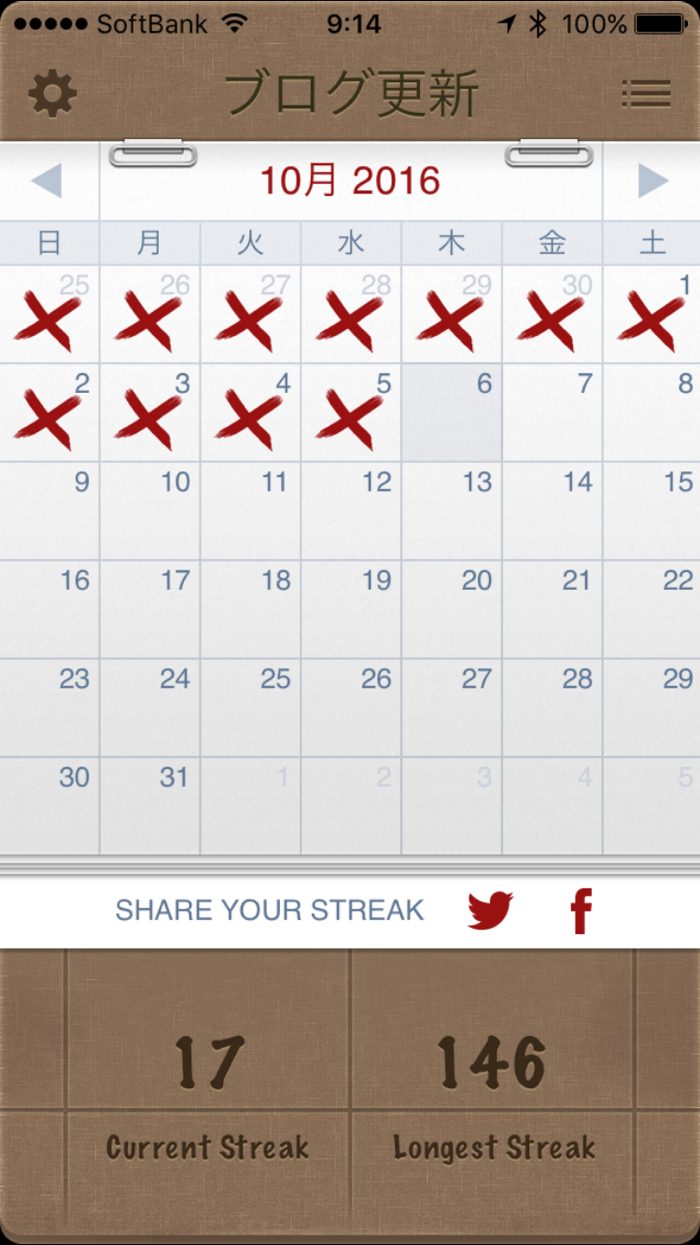Select October 24 on the calendar
This screenshot has height=1245, width=700.
tap(150, 707)
